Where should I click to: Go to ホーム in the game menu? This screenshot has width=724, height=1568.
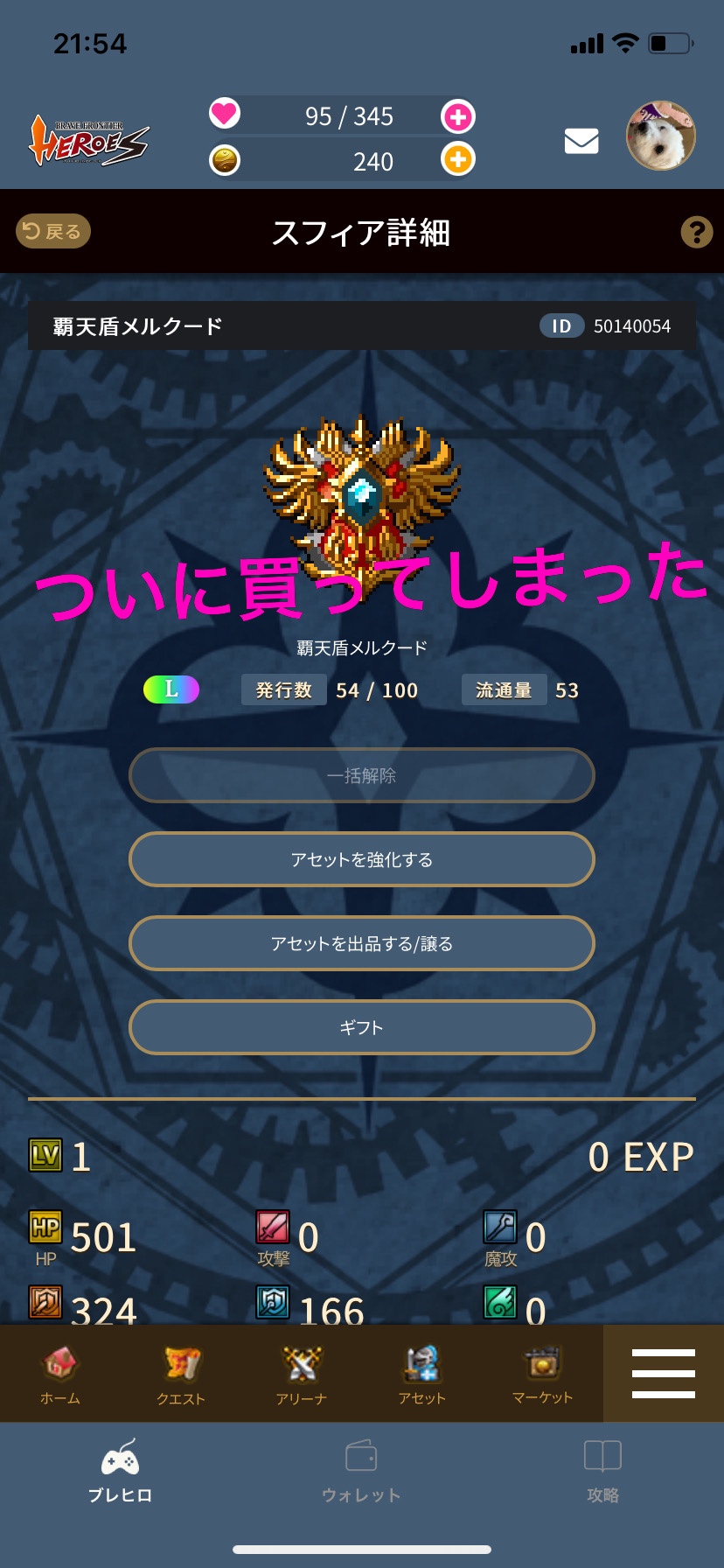(60, 1375)
